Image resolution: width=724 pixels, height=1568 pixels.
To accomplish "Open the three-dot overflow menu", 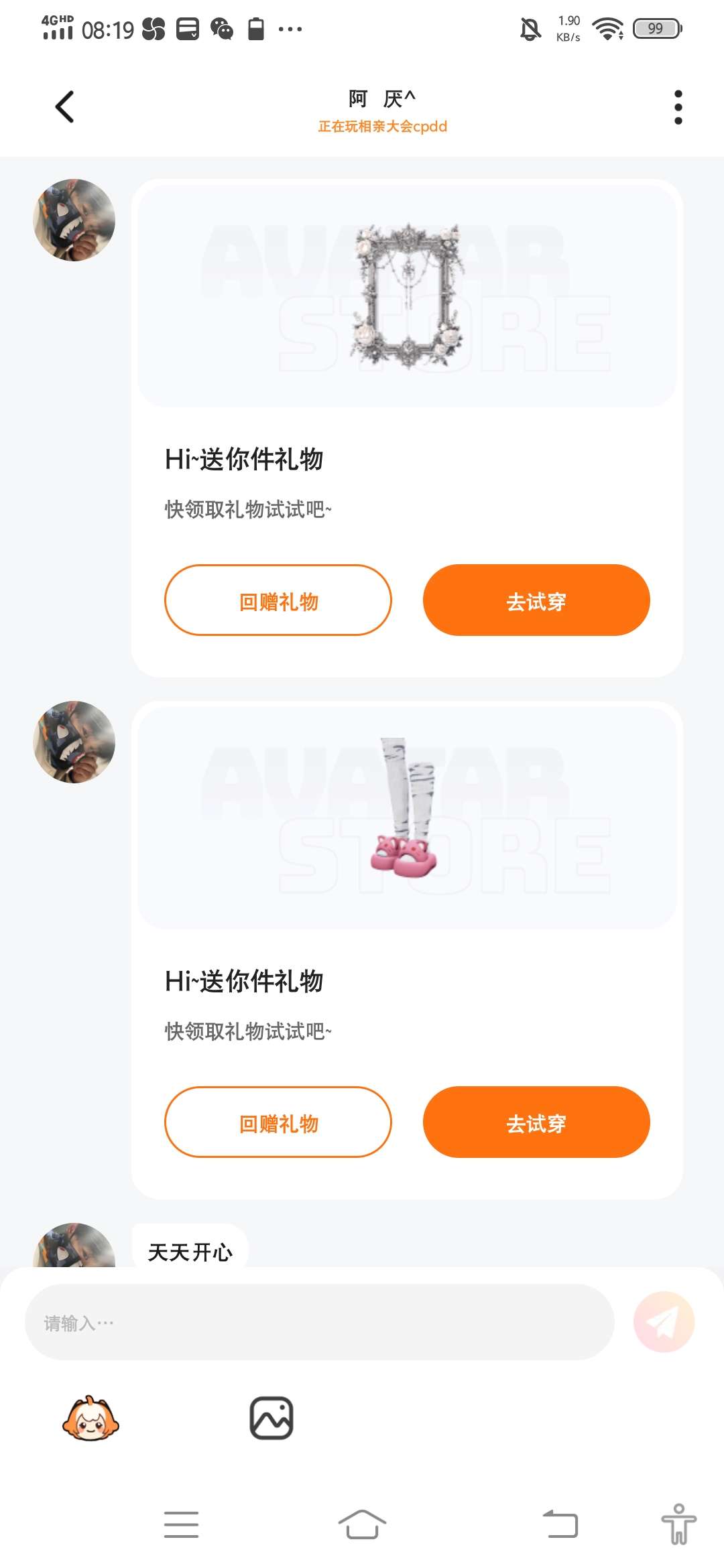I will point(678,107).
